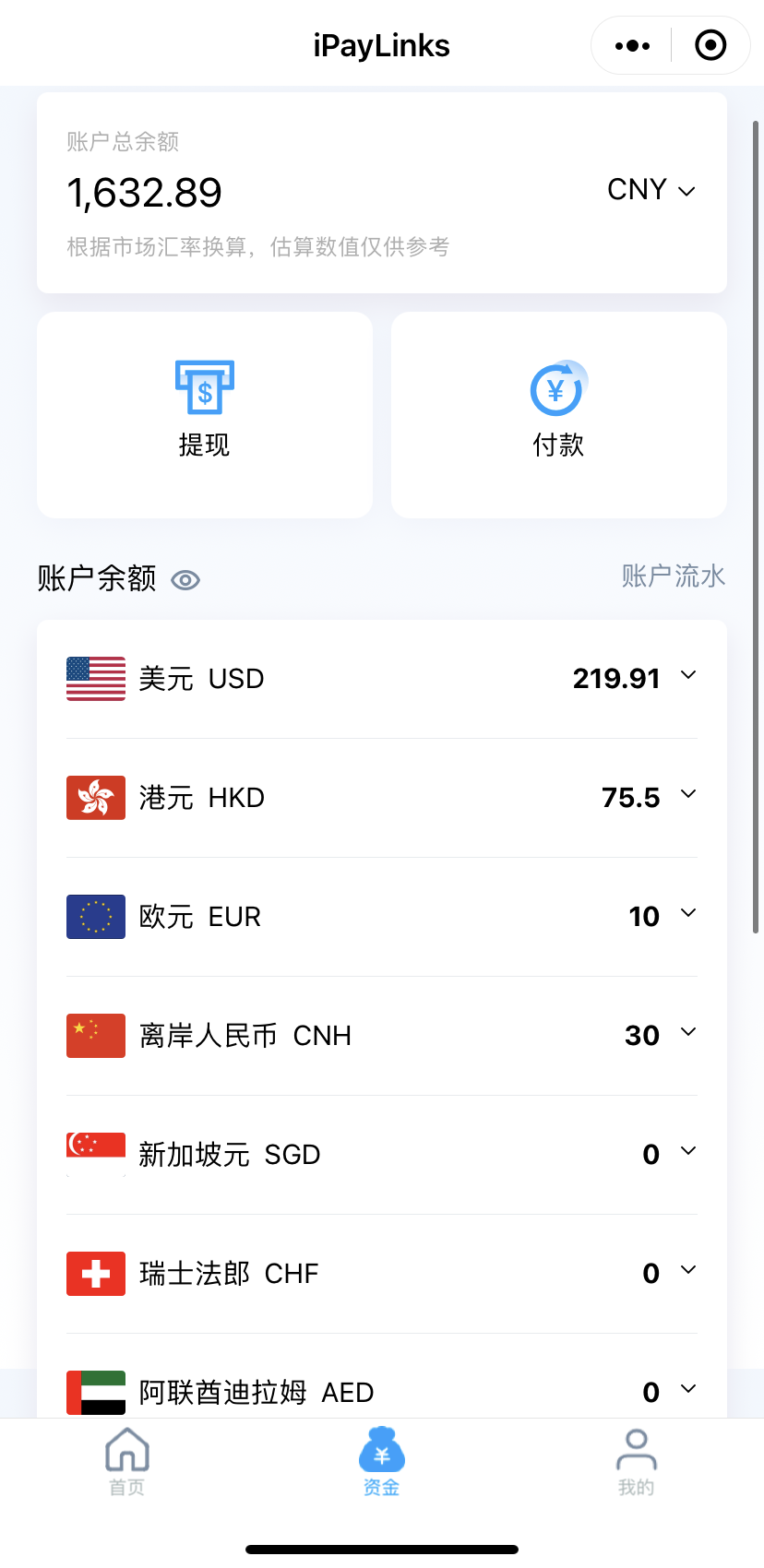Expand the 阿联酋迪拉姆 AED balance row

tap(688, 1390)
